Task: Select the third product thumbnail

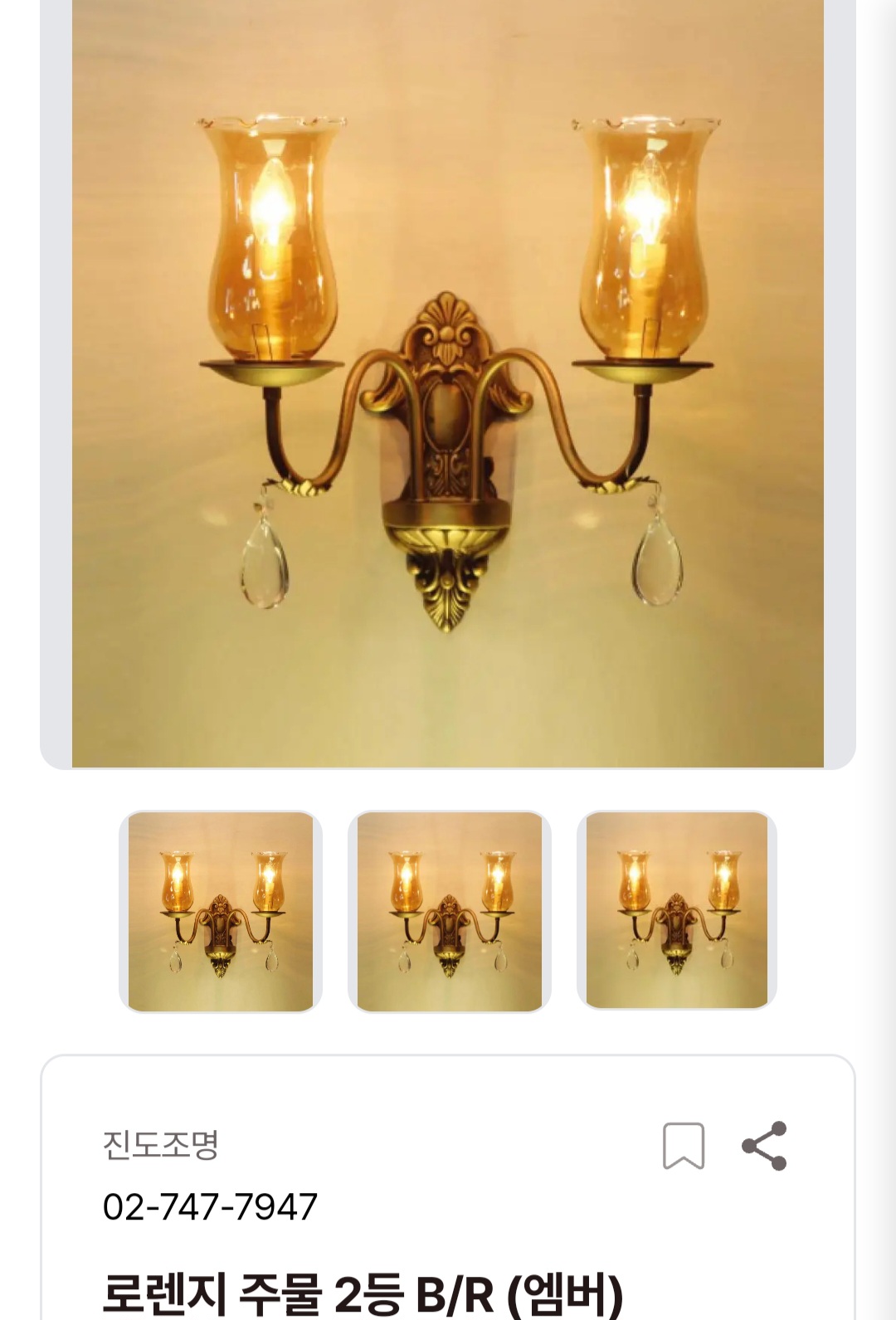Action: pyautogui.click(x=677, y=910)
